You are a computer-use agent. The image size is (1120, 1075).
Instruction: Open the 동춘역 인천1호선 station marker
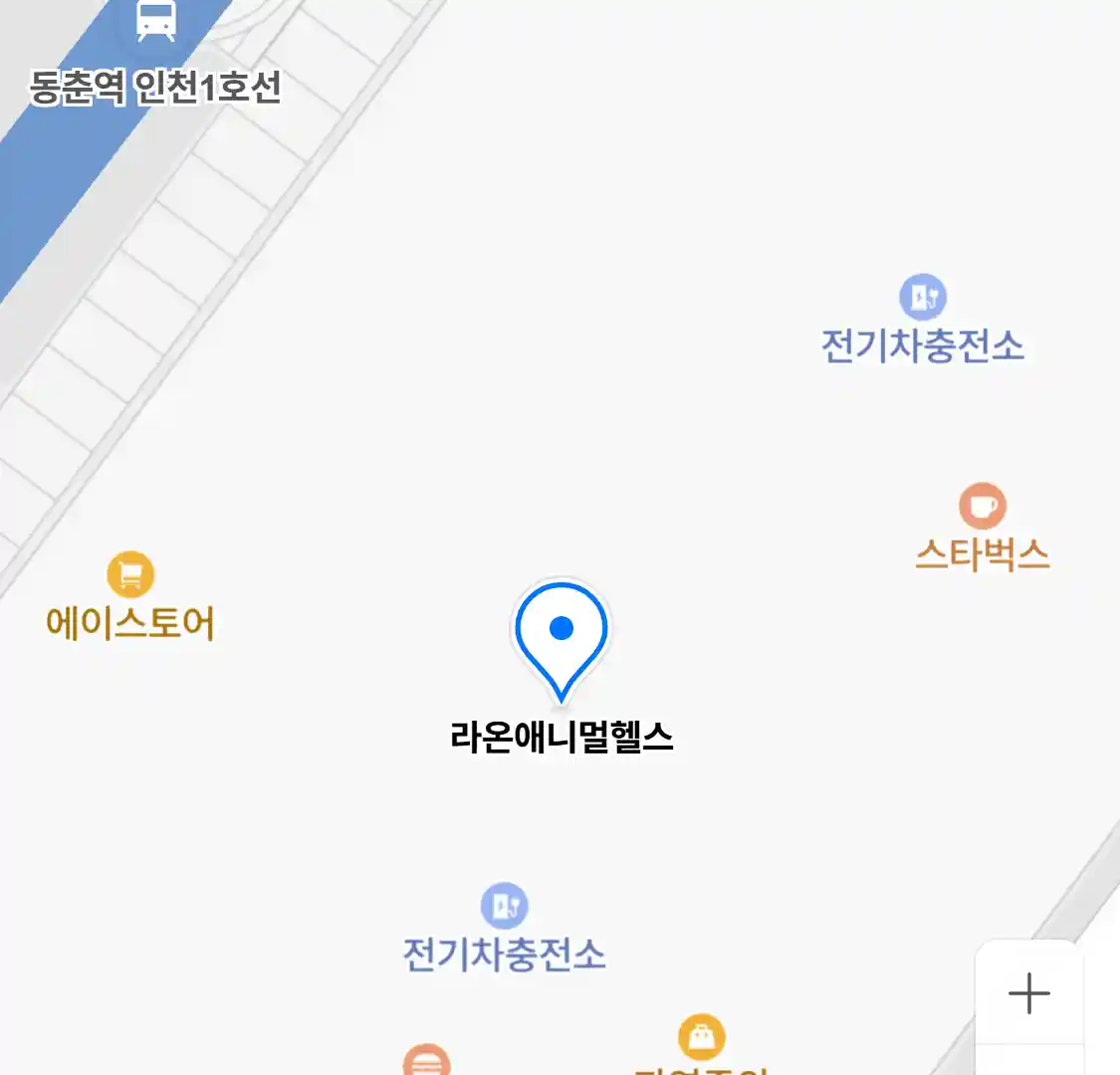156,22
